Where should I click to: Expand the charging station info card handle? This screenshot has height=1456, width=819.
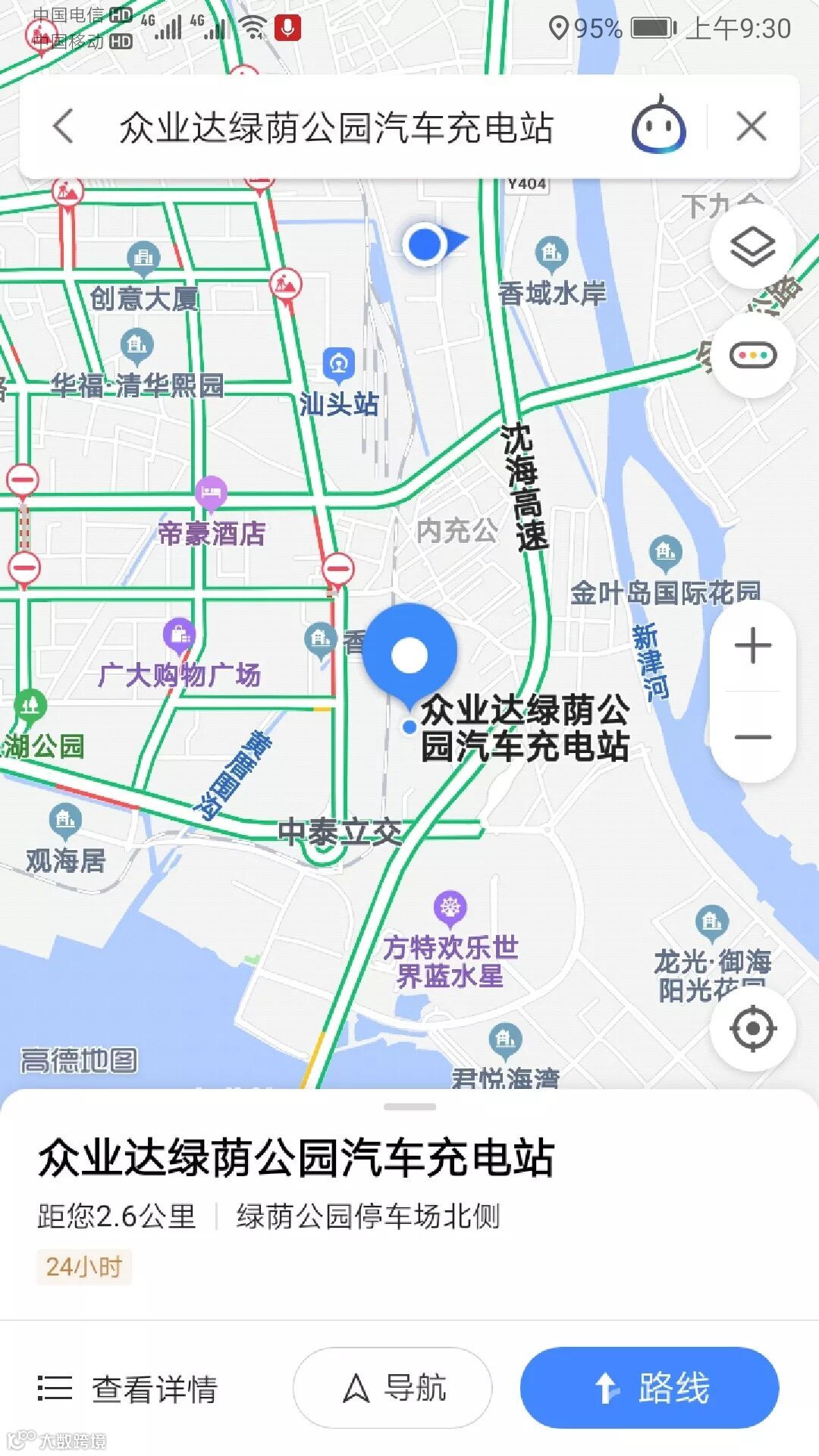[x=409, y=1107]
